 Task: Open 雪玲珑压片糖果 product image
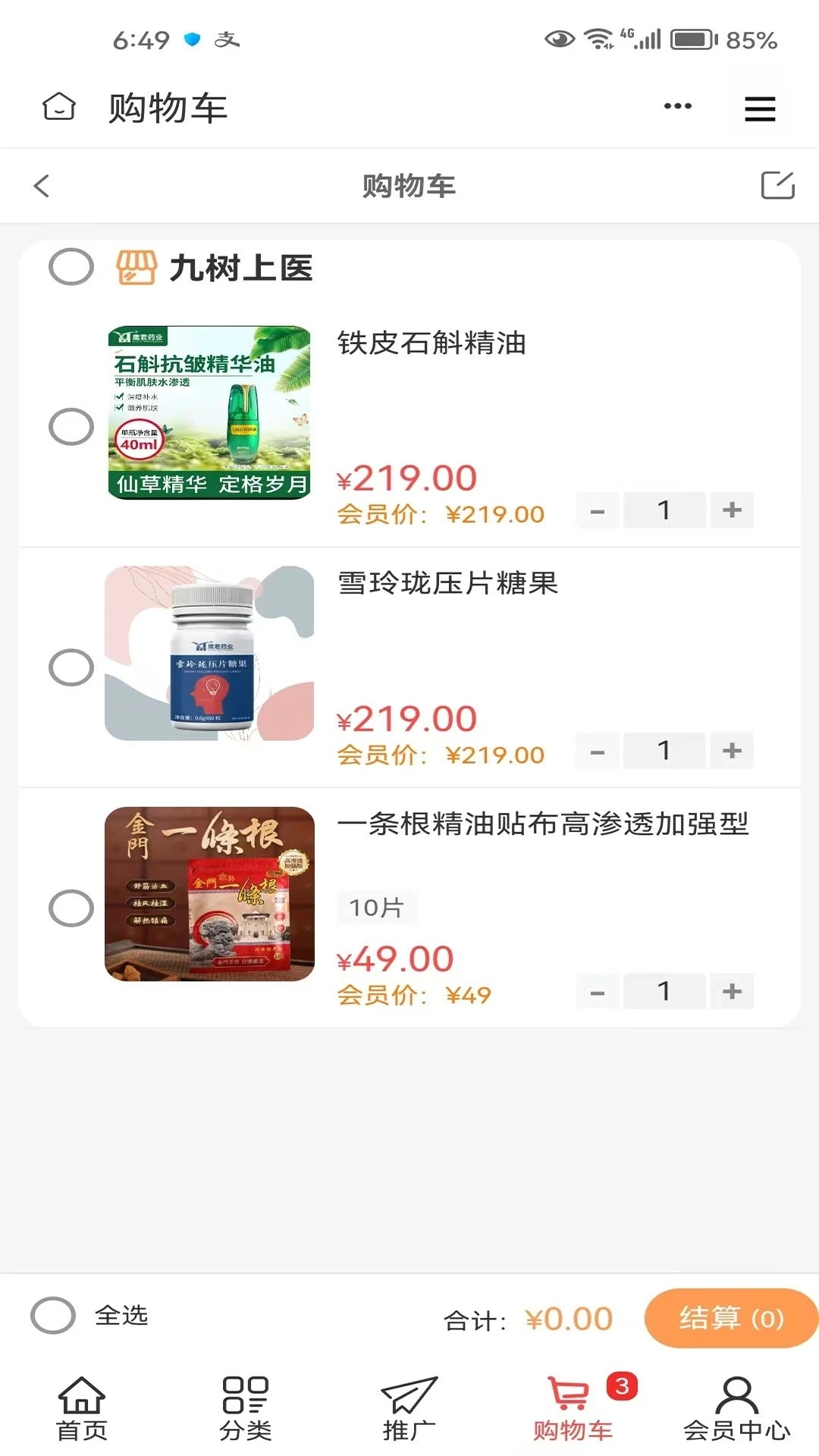tap(209, 653)
